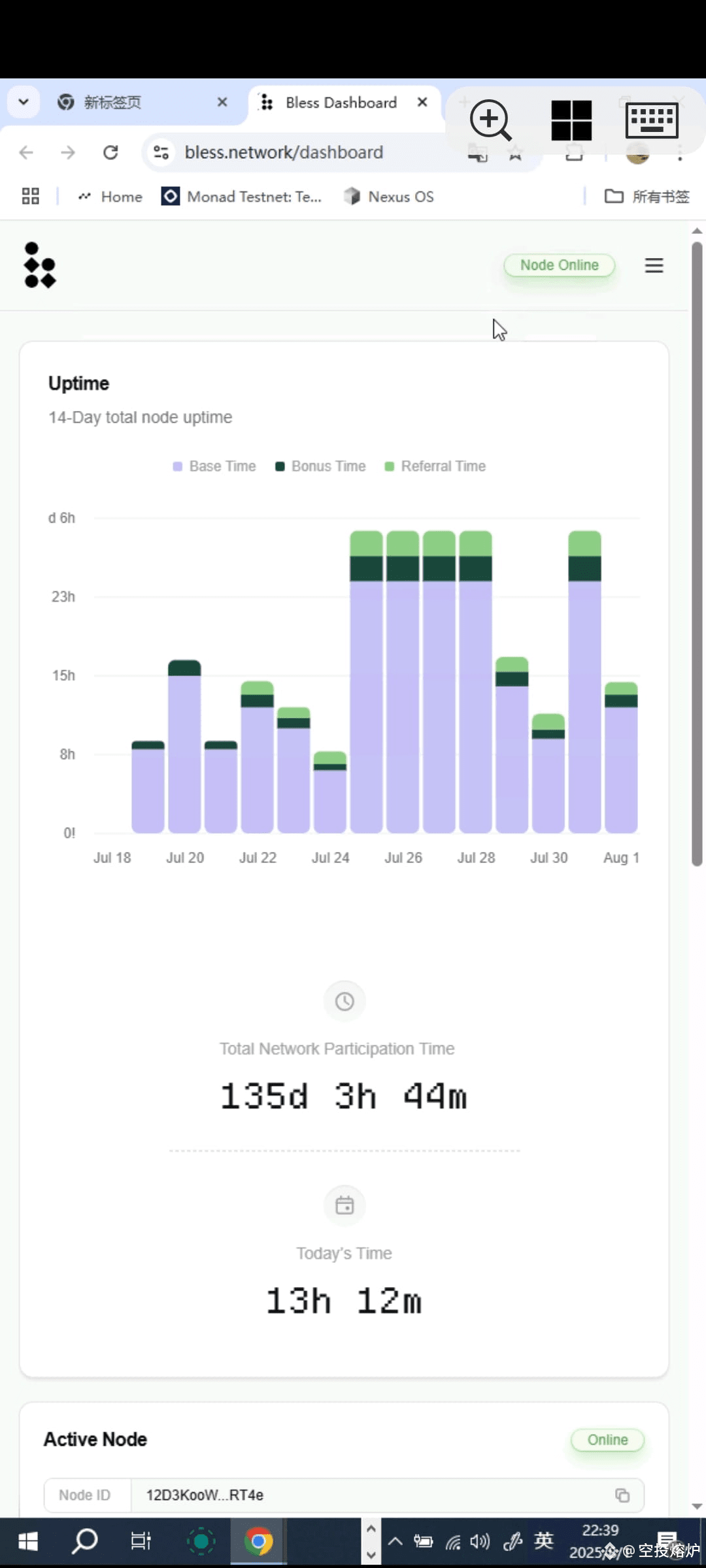
Task: Click the Node Online status badge
Action: pos(559,265)
